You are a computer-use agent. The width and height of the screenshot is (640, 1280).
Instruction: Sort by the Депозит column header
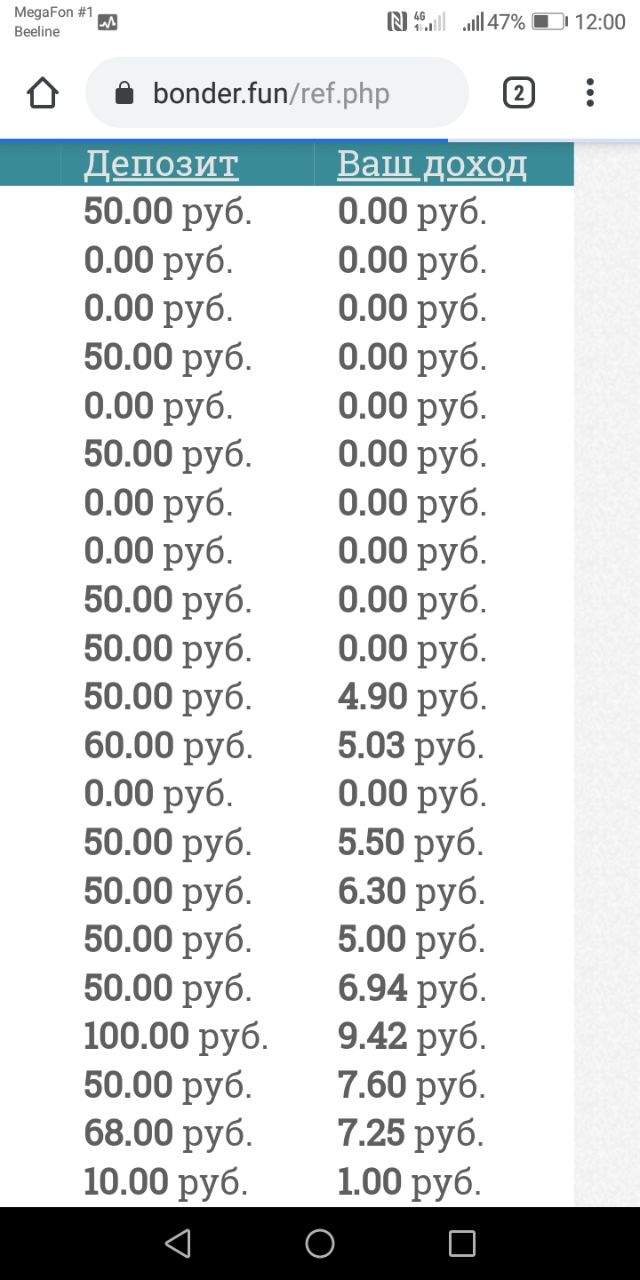[161, 163]
